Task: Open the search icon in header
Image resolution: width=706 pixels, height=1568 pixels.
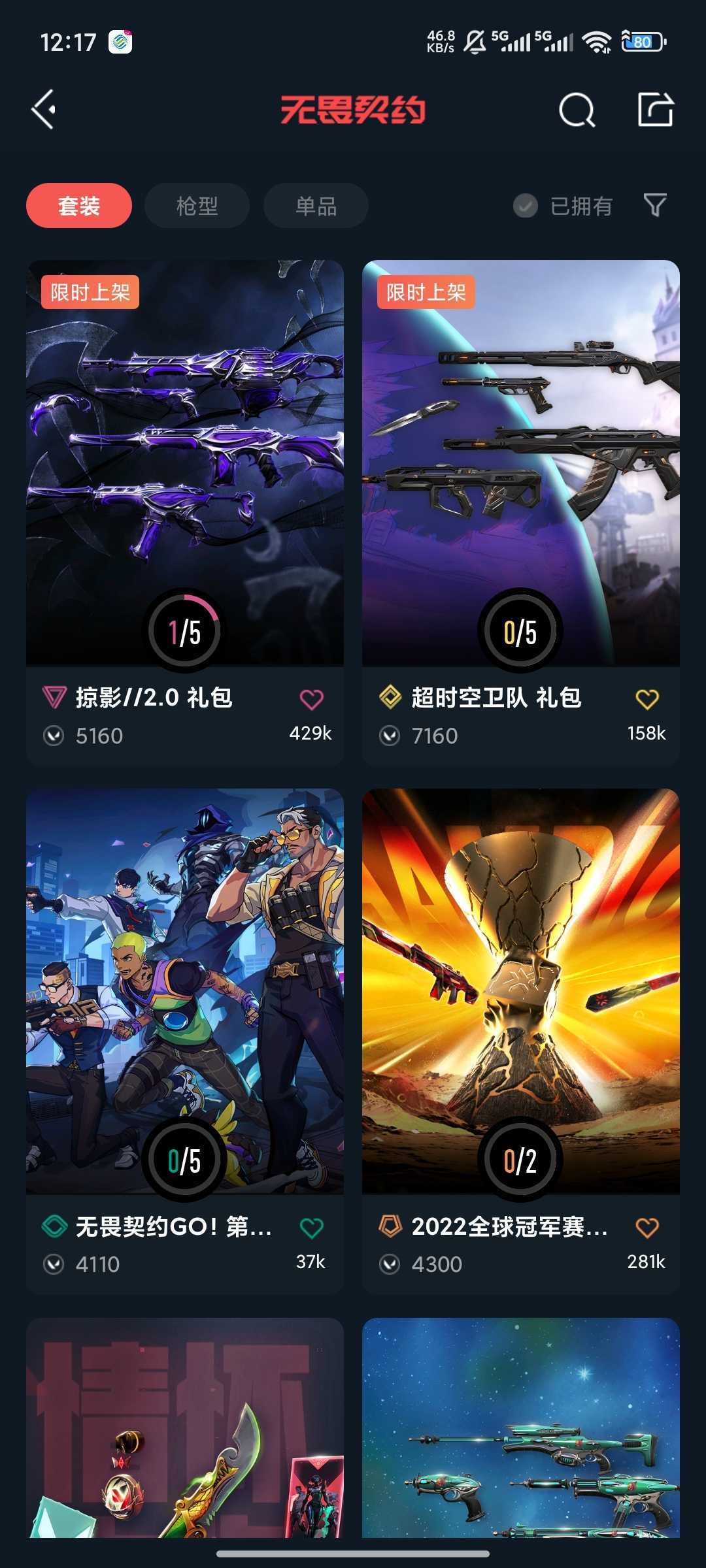Action: click(577, 109)
